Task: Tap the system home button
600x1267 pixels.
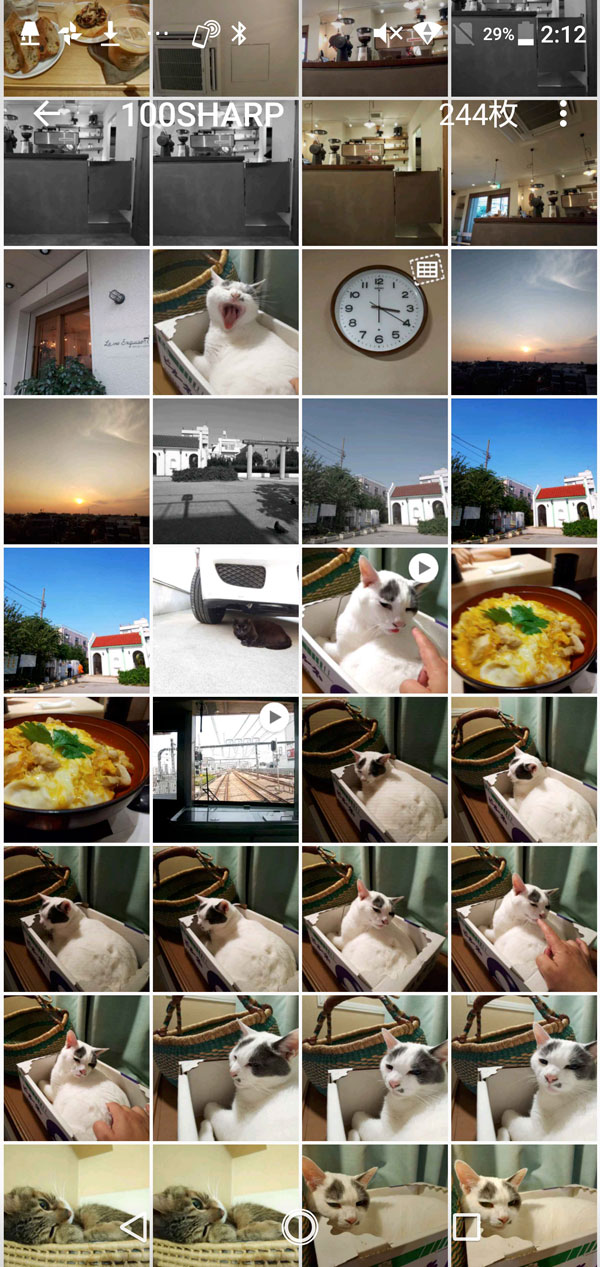Action: click(299, 1227)
